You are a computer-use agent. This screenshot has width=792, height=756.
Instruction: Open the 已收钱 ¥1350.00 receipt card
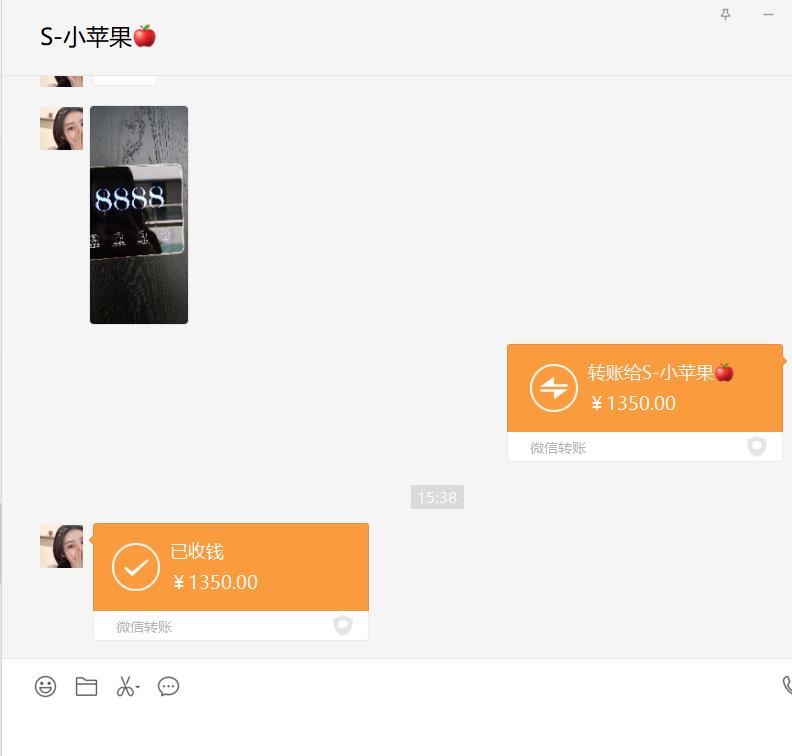tap(230, 567)
